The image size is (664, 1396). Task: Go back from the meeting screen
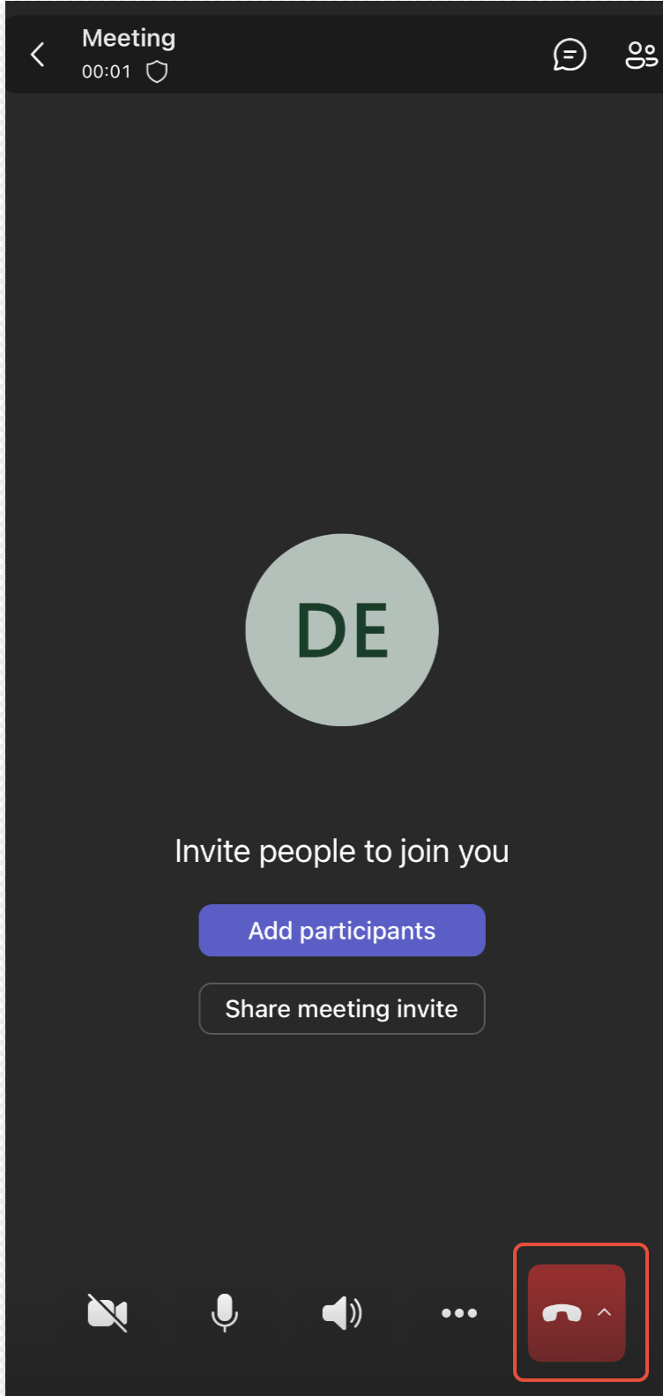pos(38,55)
